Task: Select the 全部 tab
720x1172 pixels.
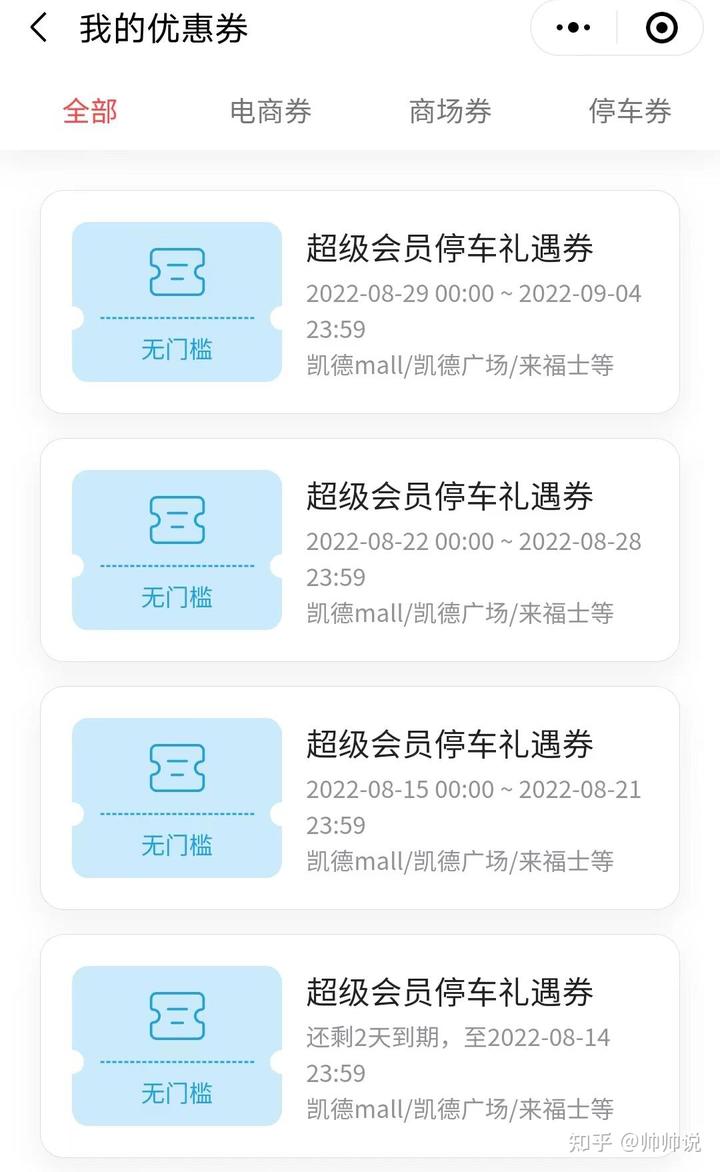Action: tap(90, 111)
